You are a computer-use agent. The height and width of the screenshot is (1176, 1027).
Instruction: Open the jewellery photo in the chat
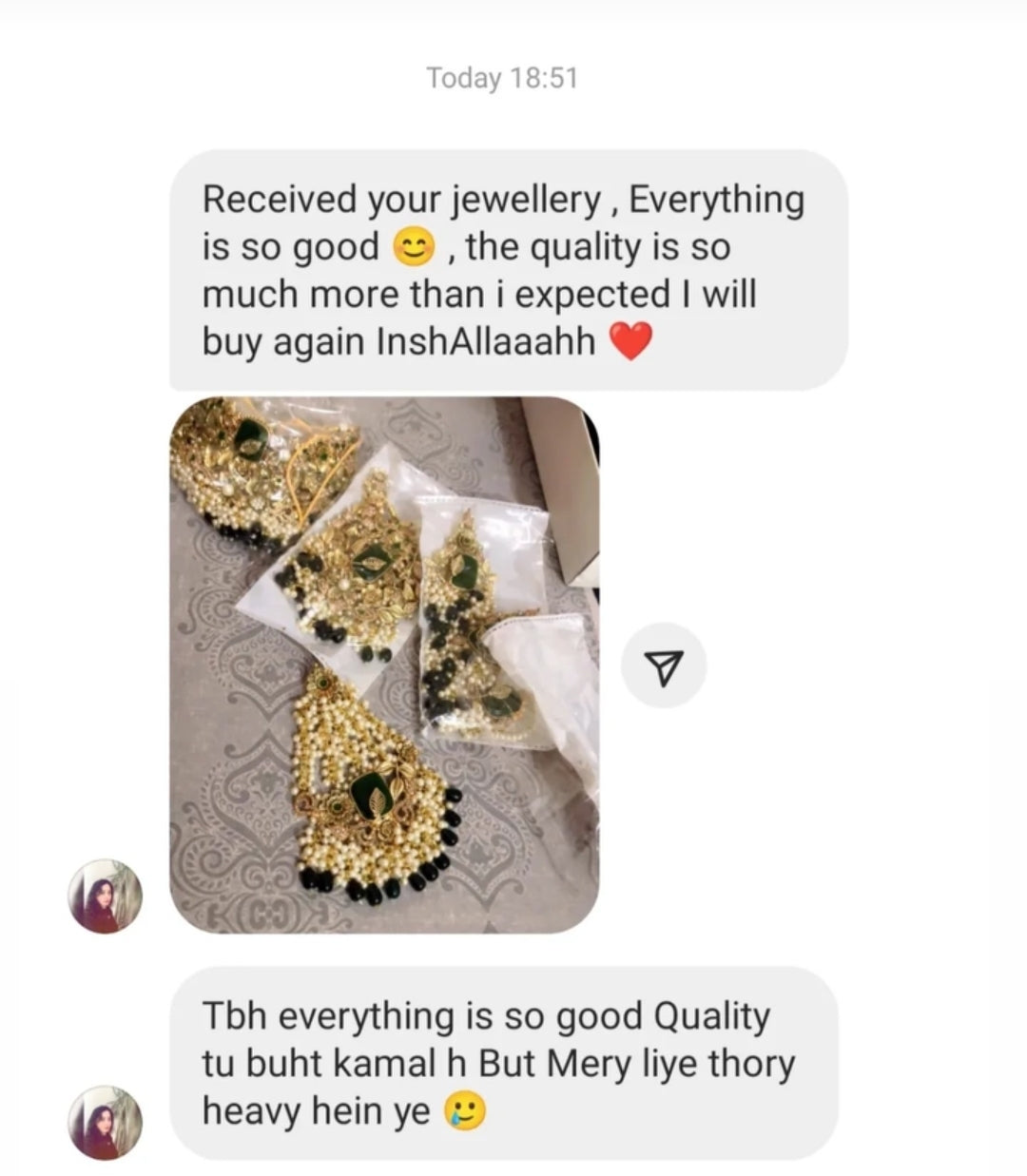click(384, 665)
